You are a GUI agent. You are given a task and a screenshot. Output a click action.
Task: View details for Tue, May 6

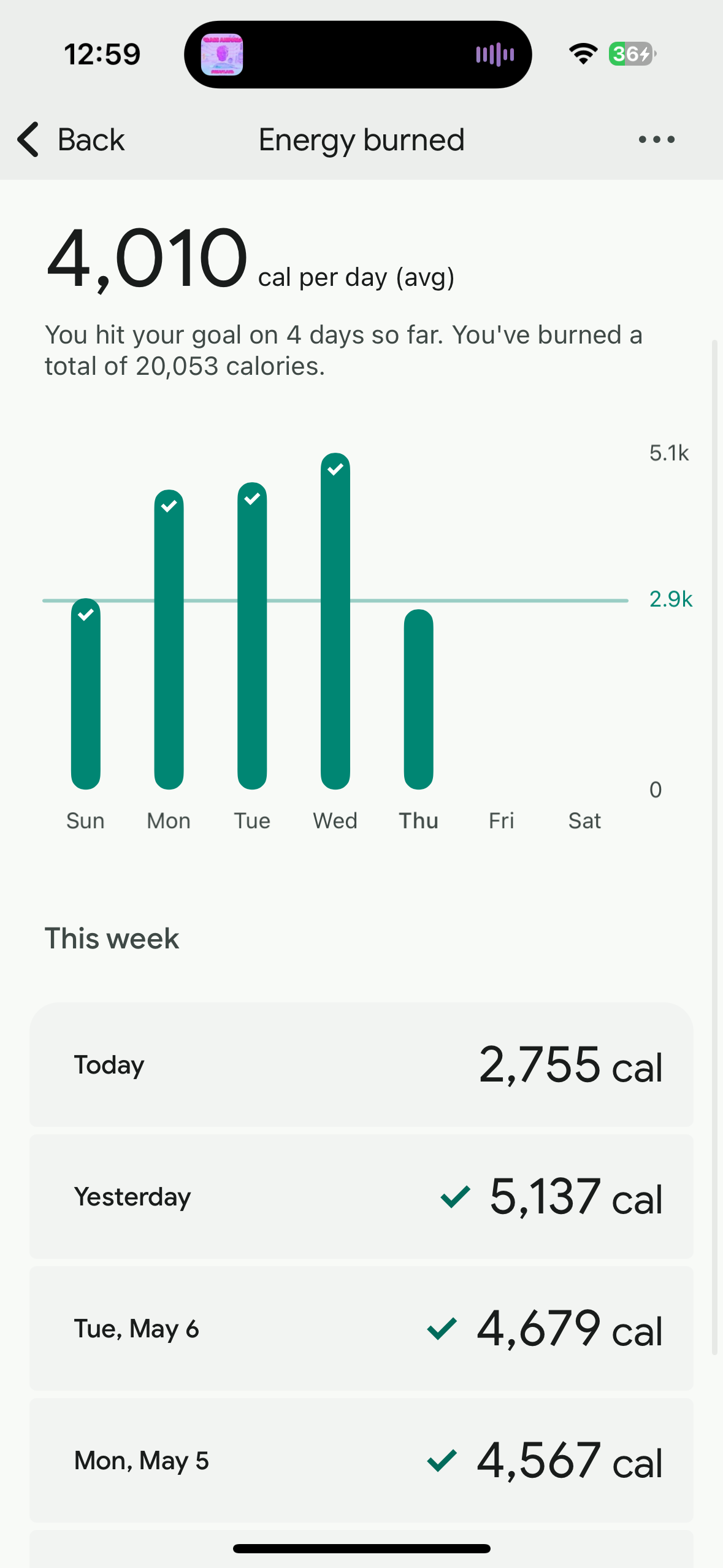[361, 1328]
